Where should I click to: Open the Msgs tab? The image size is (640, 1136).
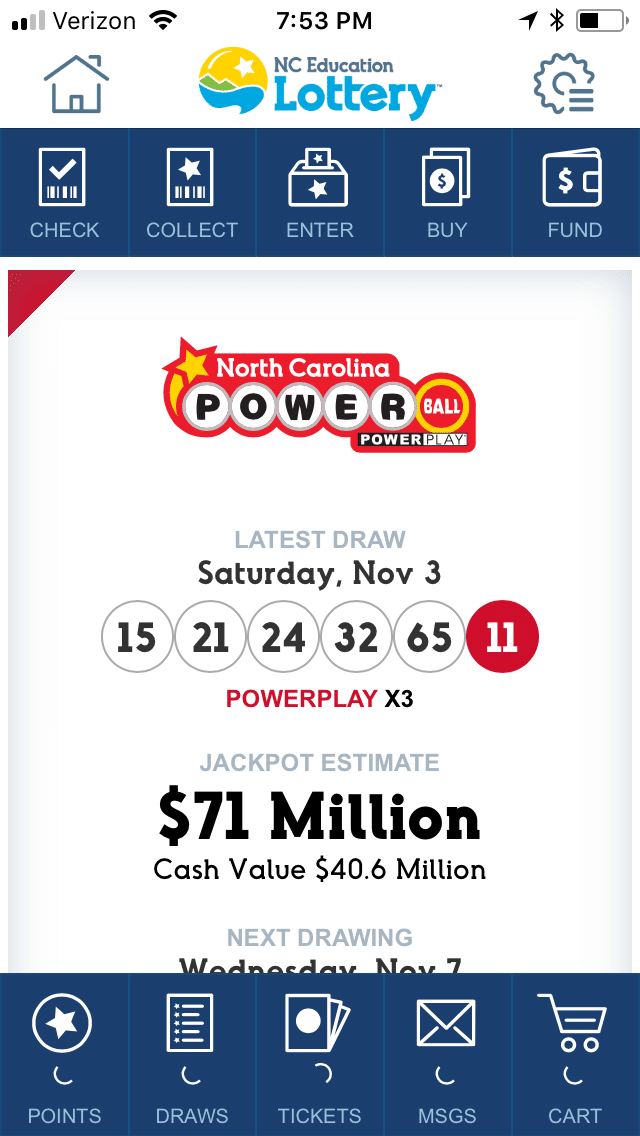pos(447,1055)
